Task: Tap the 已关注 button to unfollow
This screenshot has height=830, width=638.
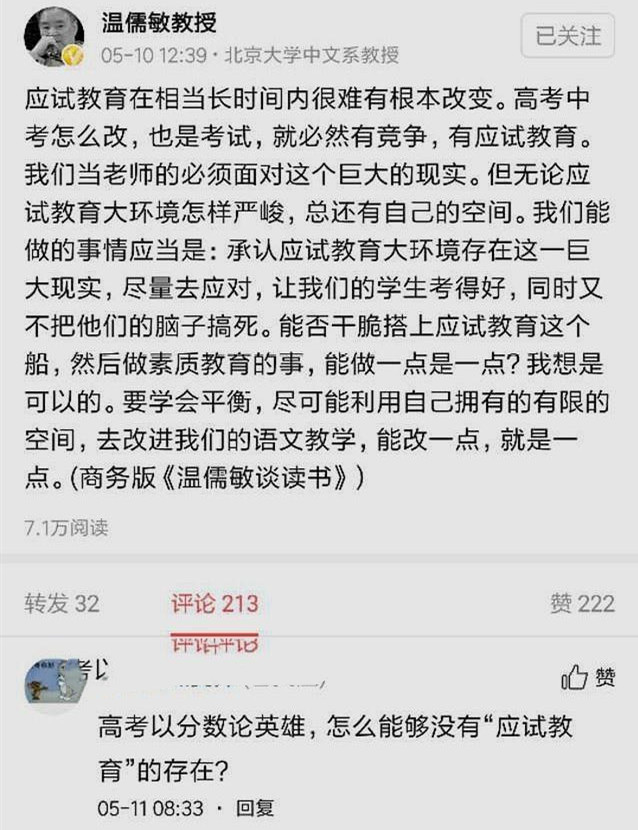Action: (568, 36)
